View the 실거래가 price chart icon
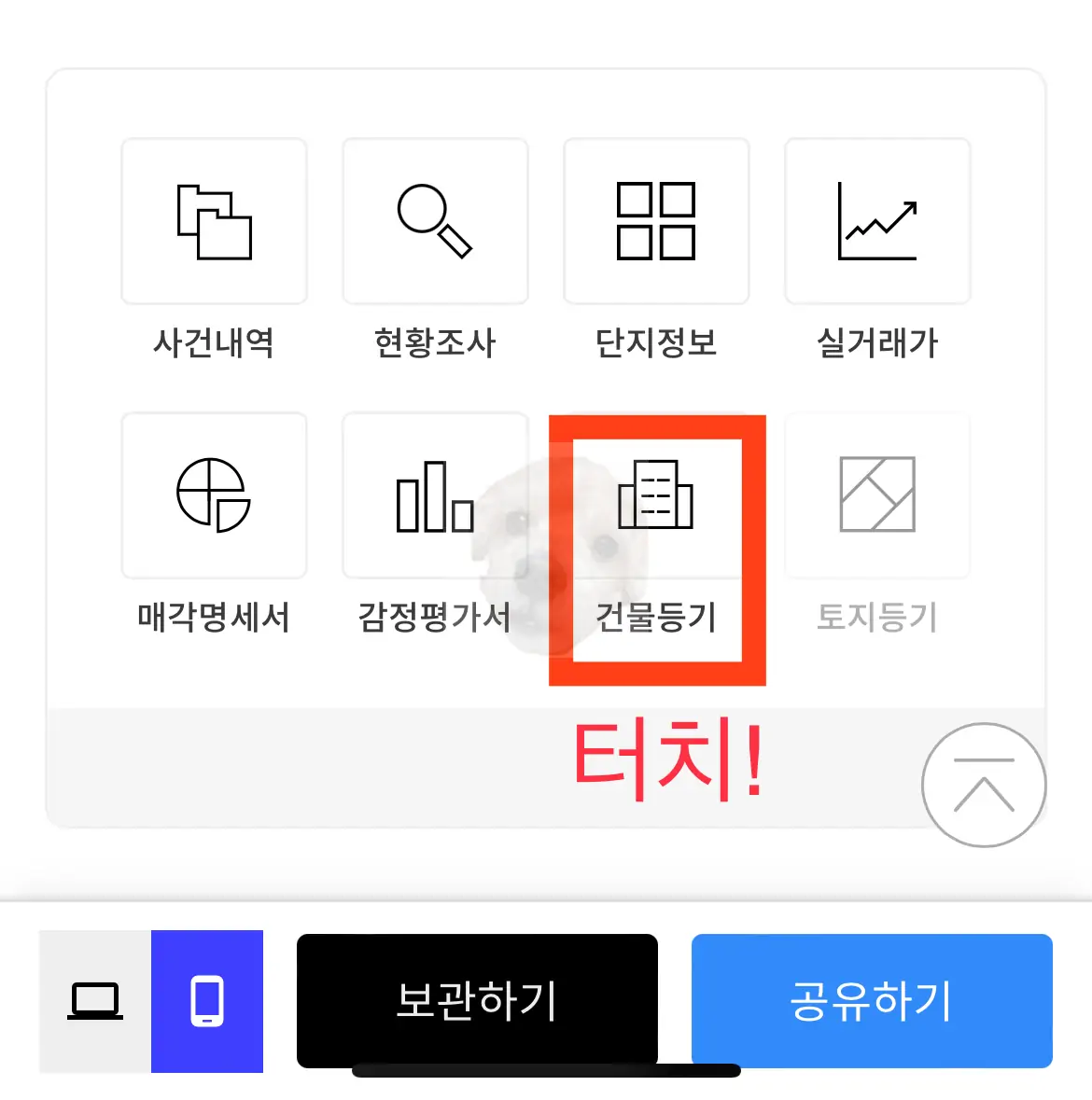The width and height of the screenshot is (1092, 1100). tap(877, 222)
